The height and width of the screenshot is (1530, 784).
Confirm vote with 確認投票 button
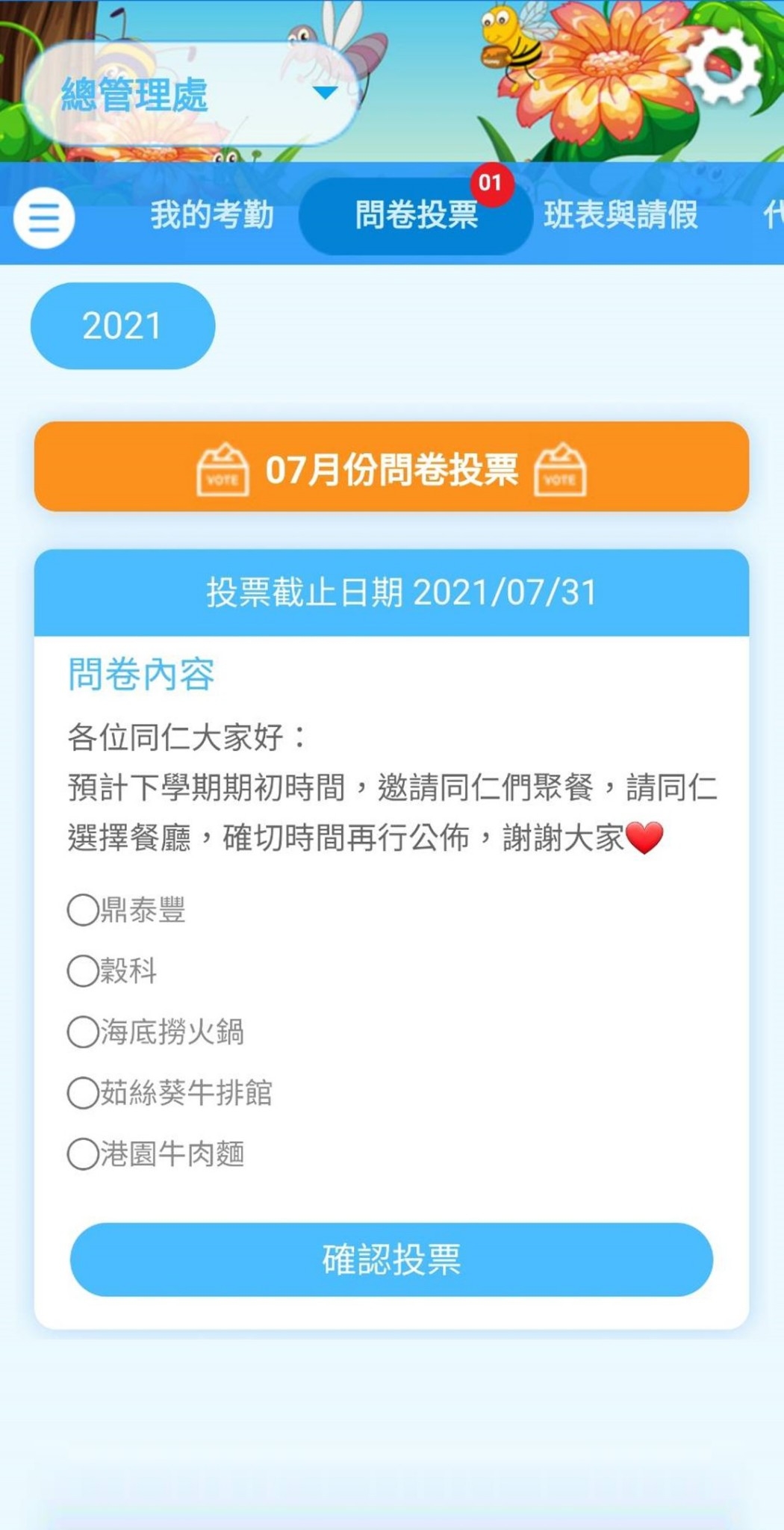pos(391,1260)
